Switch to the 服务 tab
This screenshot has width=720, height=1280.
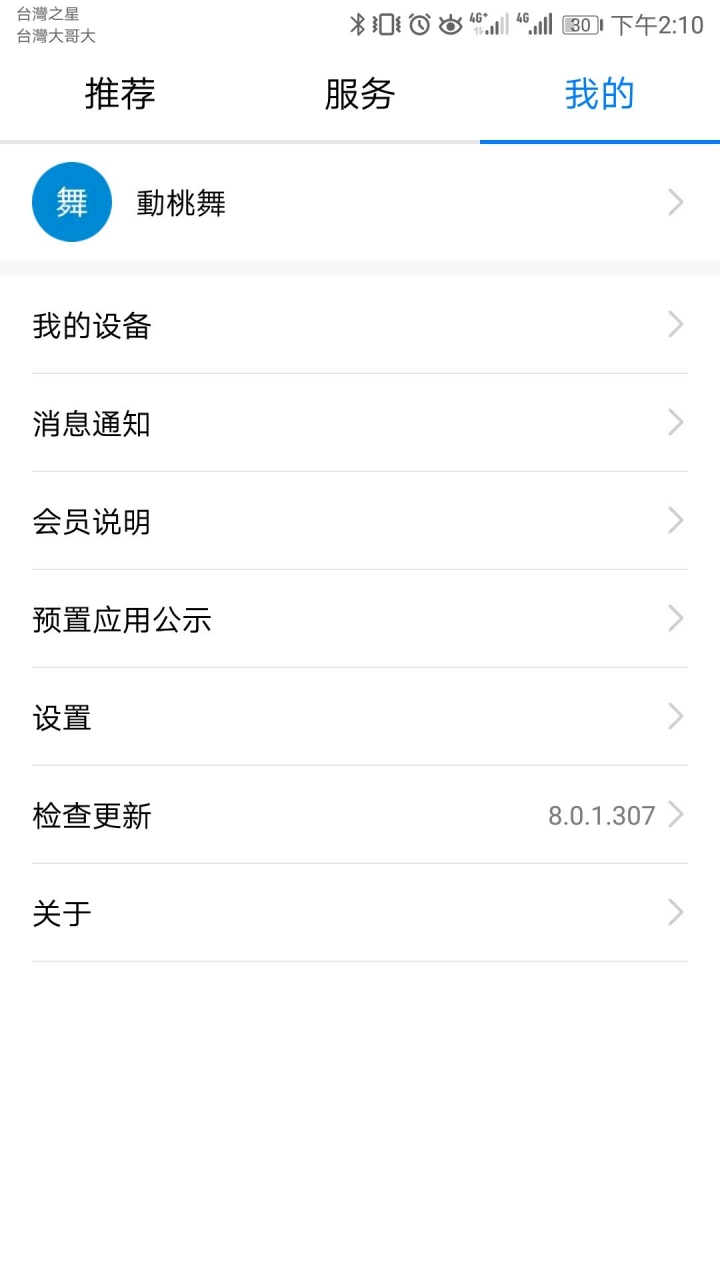pos(360,95)
